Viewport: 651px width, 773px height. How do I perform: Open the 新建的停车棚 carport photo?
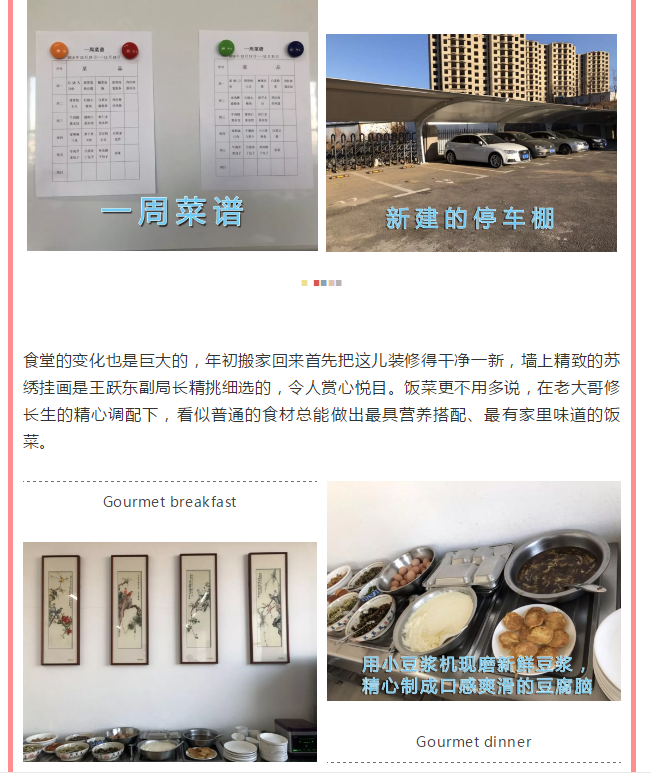(x=471, y=143)
